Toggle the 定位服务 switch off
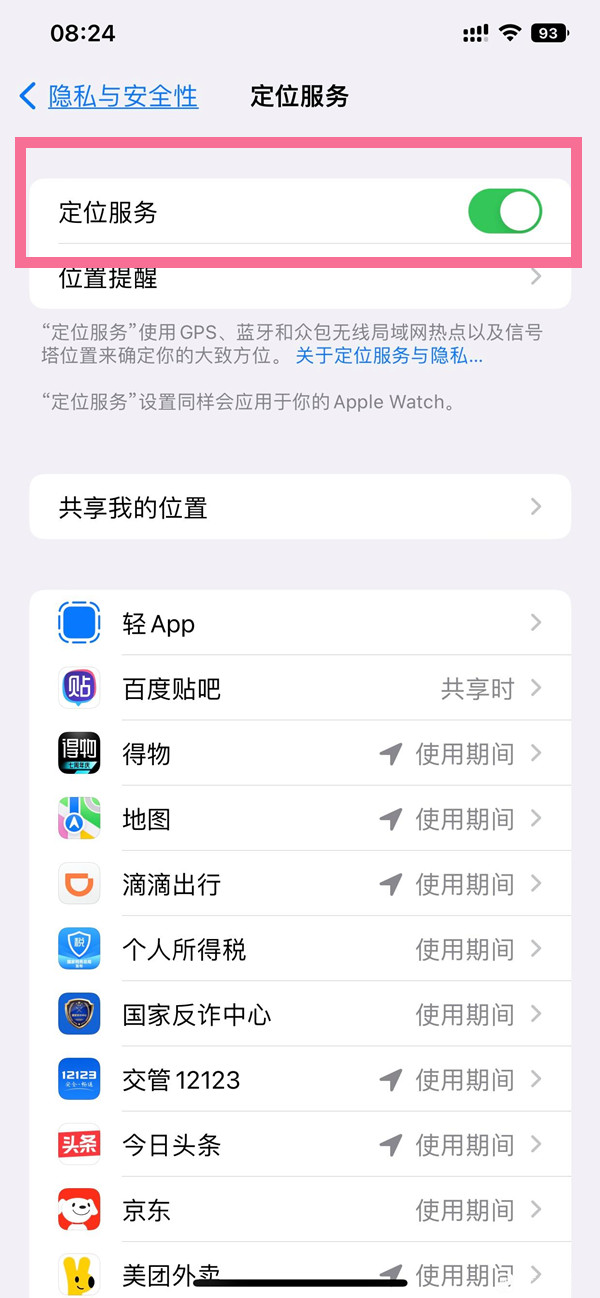Viewport: 600px width, 1298px height. (504, 212)
